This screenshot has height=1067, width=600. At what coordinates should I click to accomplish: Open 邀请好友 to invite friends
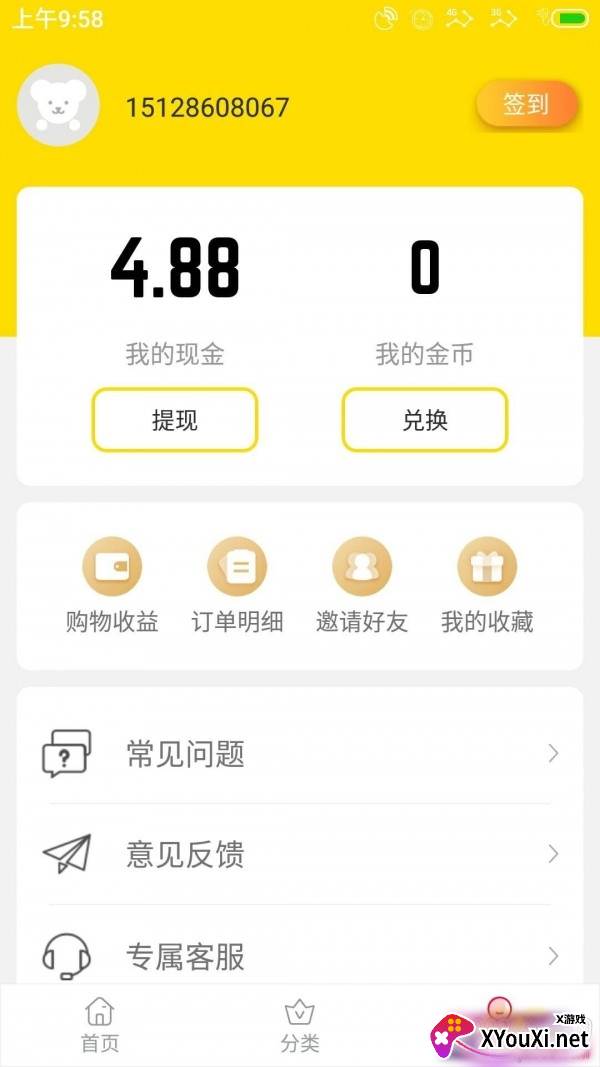(362, 586)
